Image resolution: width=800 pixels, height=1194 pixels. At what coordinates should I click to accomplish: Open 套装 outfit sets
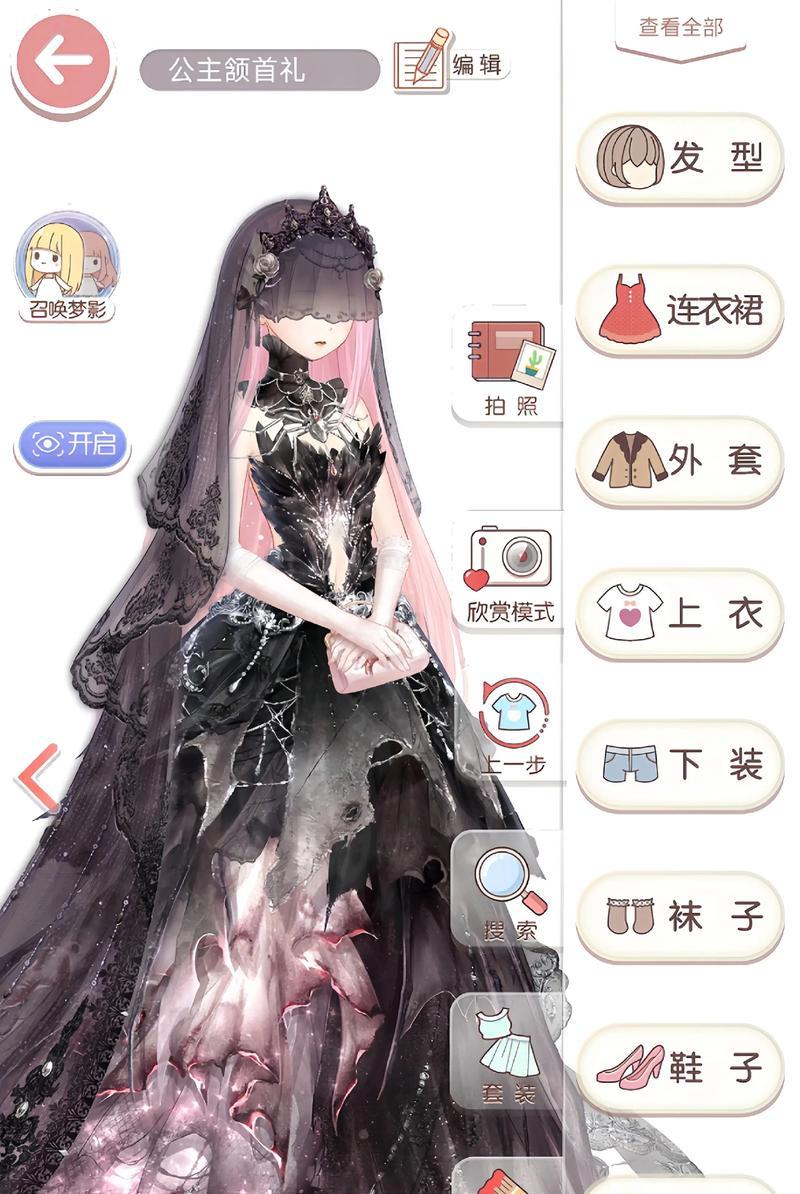[x=510, y=1052]
